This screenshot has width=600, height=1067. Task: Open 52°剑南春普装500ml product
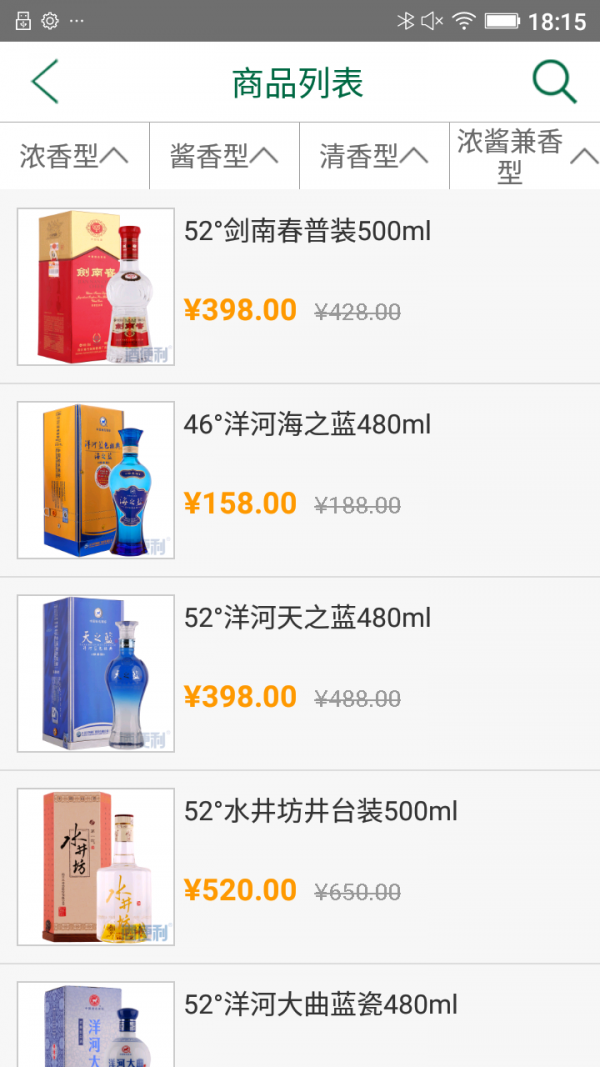coord(300,286)
